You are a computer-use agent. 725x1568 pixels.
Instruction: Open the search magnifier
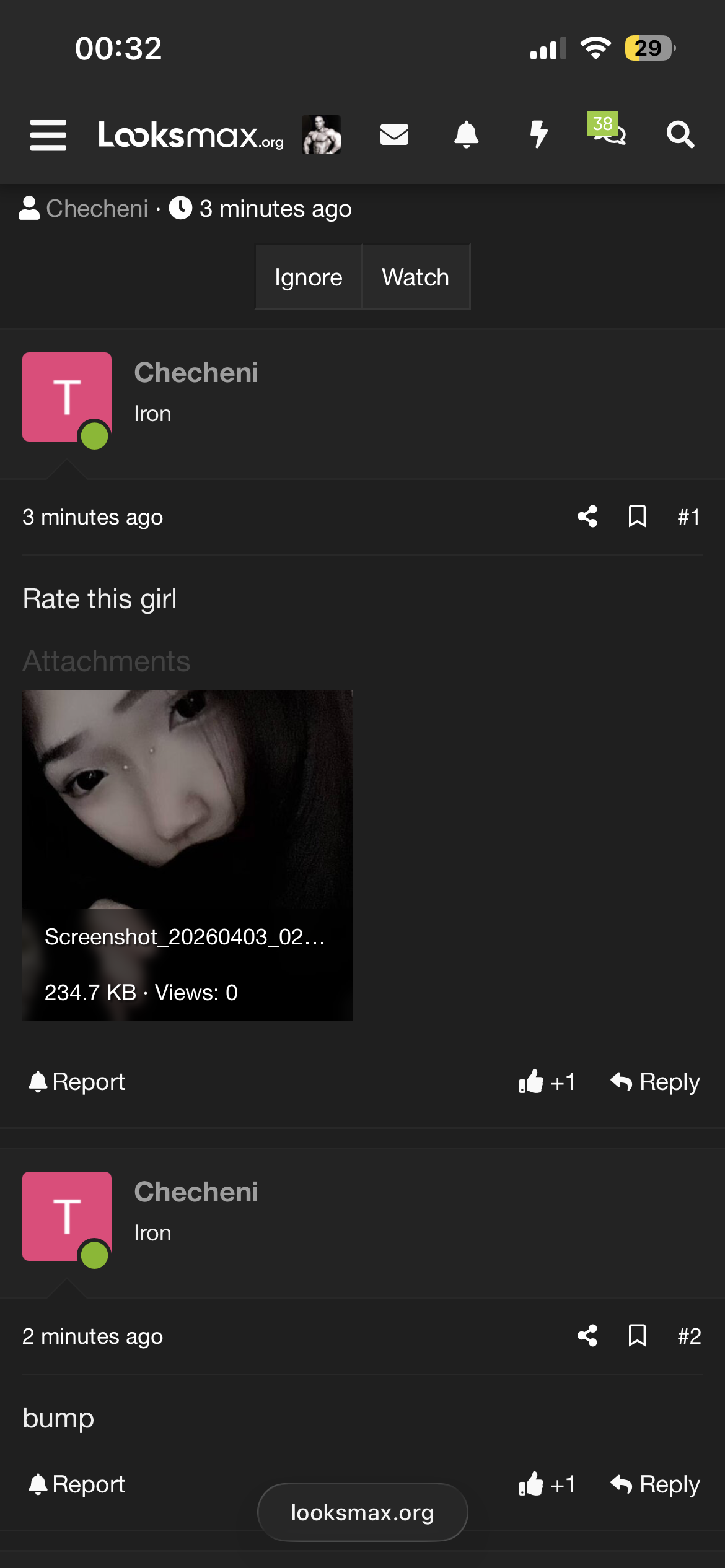680,134
